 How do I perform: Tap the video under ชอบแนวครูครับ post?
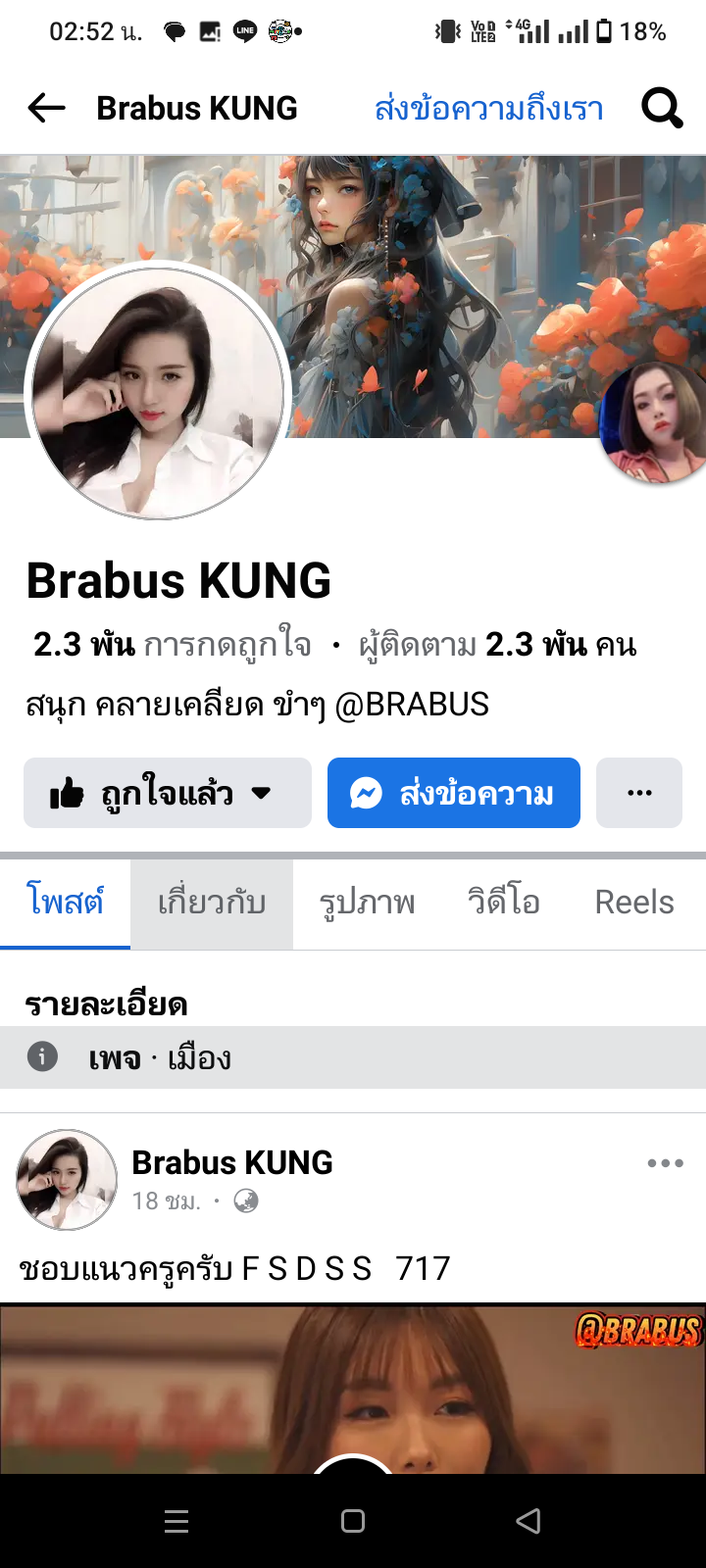(x=353, y=1390)
